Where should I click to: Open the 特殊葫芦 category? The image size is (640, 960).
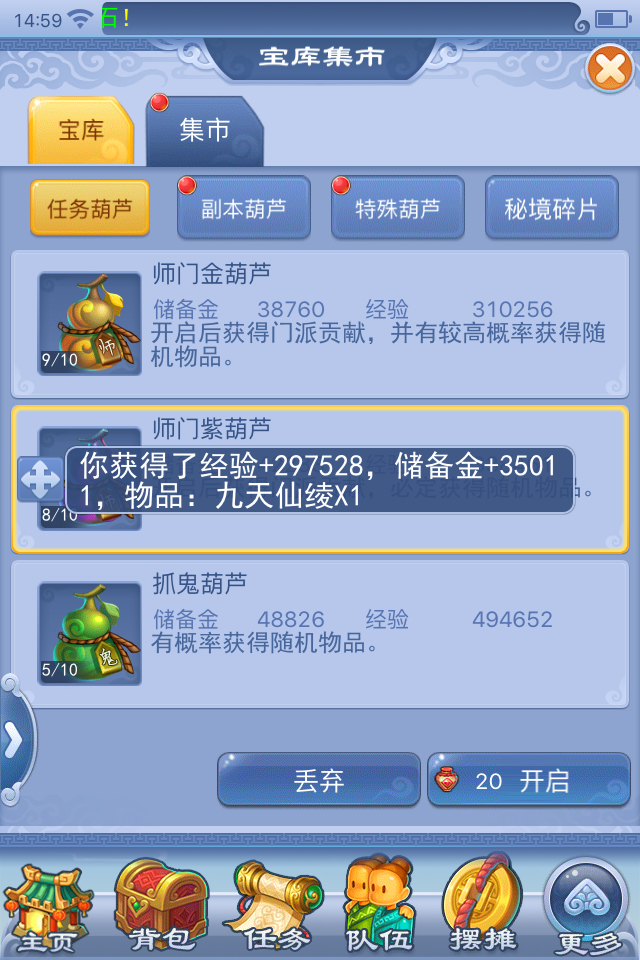[x=398, y=208]
